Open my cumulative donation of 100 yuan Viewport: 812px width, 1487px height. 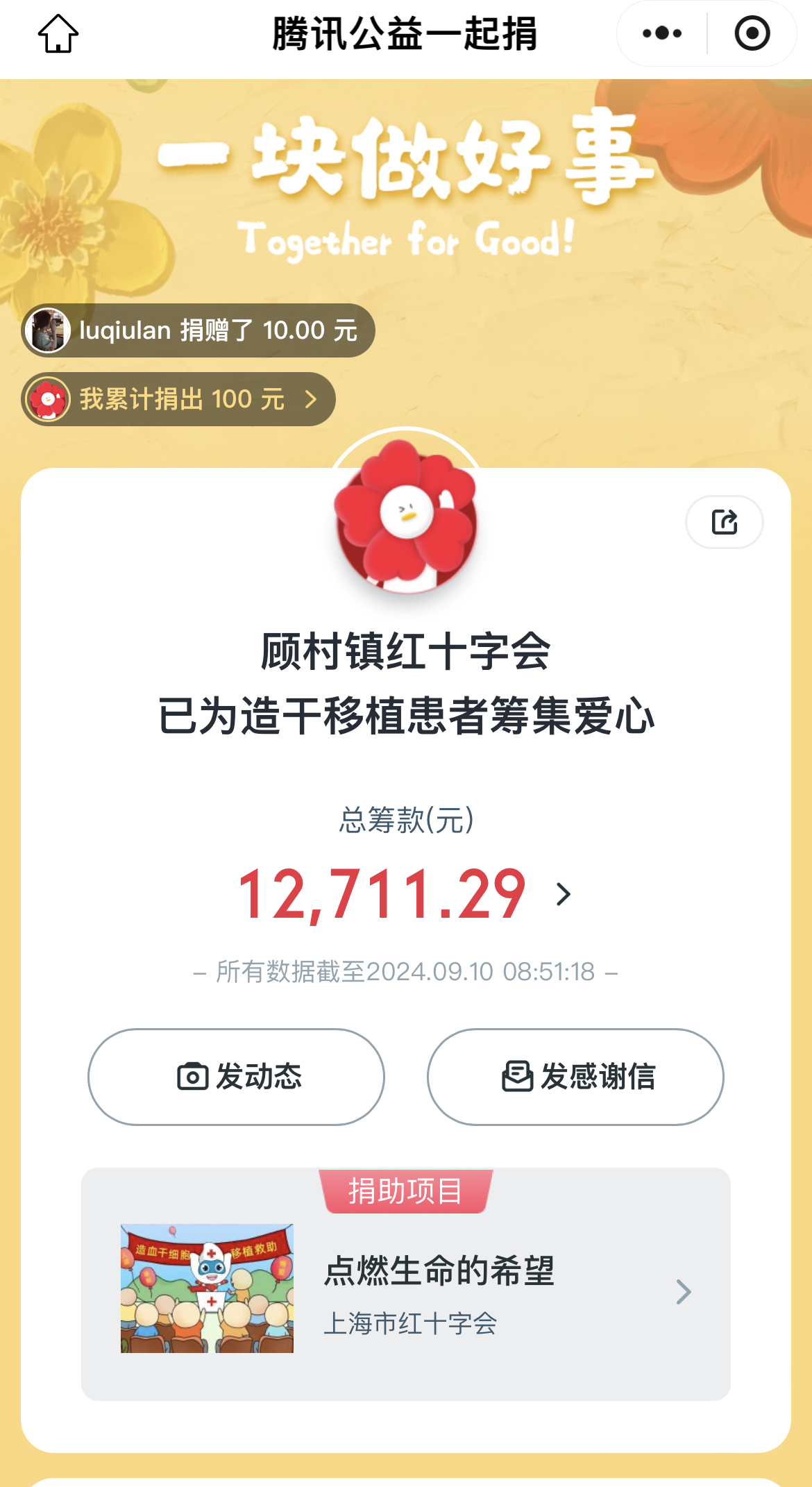(178, 399)
